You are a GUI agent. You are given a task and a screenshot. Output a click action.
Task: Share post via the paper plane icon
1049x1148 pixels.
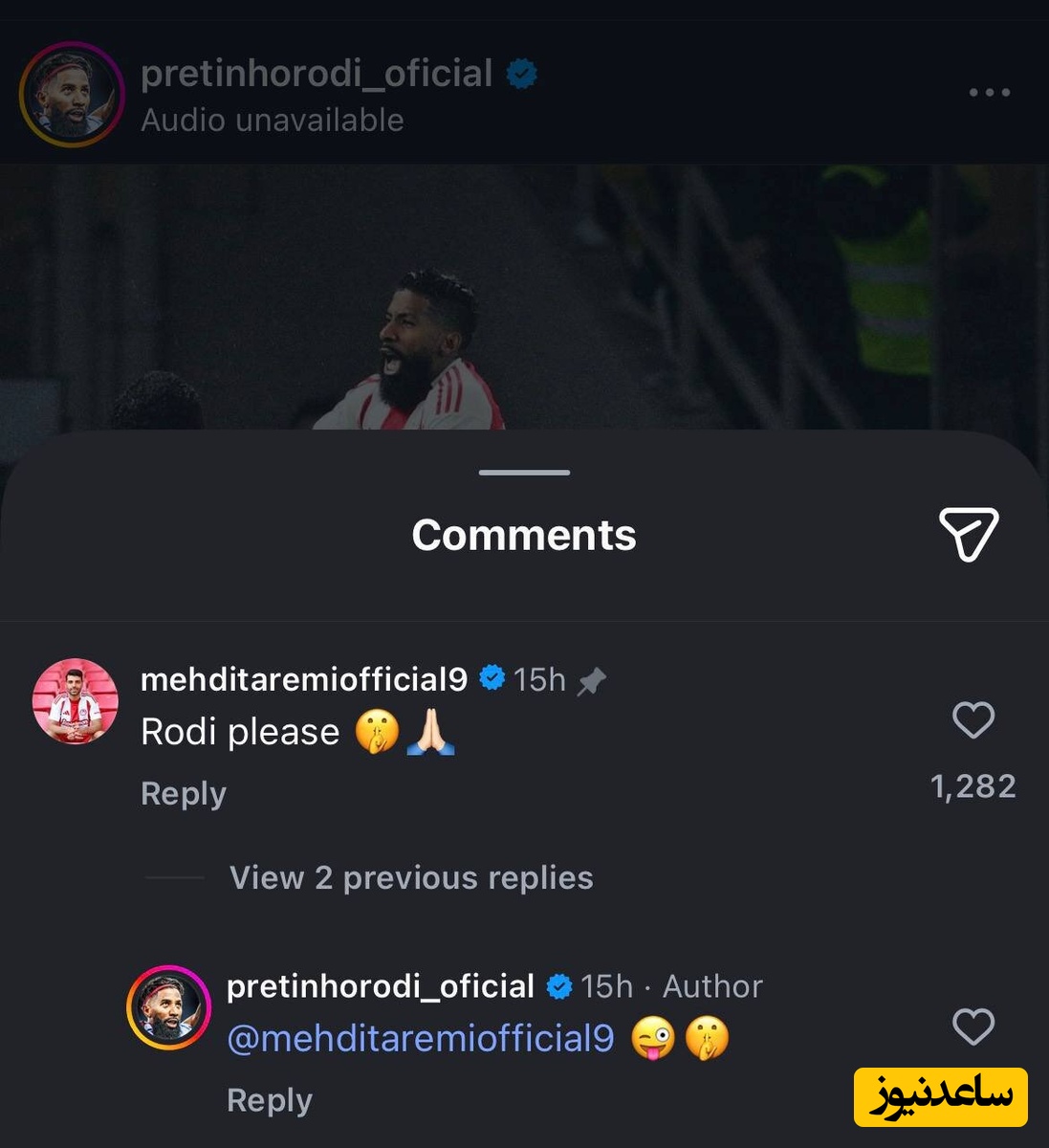pyautogui.click(x=968, y=534)
